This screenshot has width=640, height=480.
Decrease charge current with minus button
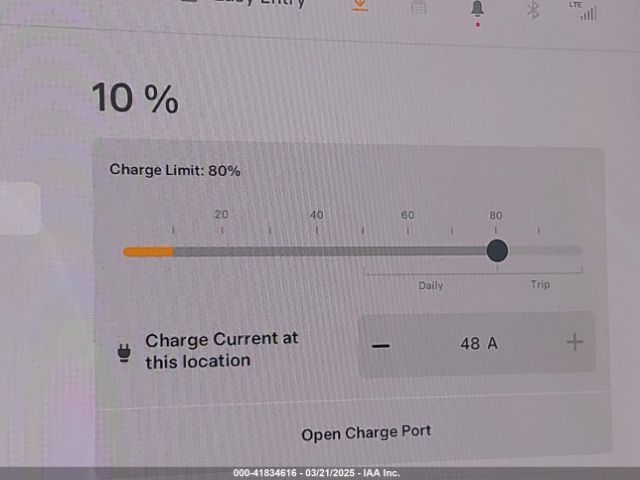pos(381,345)
